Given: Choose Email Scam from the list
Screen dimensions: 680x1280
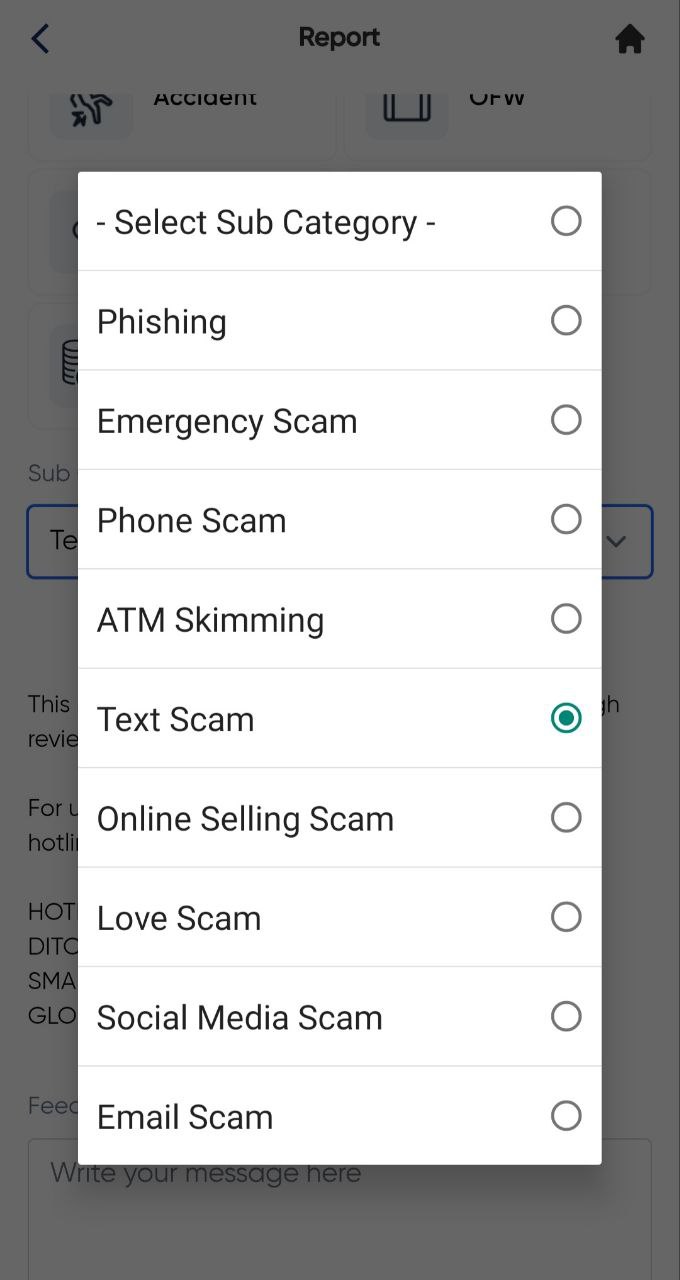Looking at the screenshot, I should (340, 1115).
